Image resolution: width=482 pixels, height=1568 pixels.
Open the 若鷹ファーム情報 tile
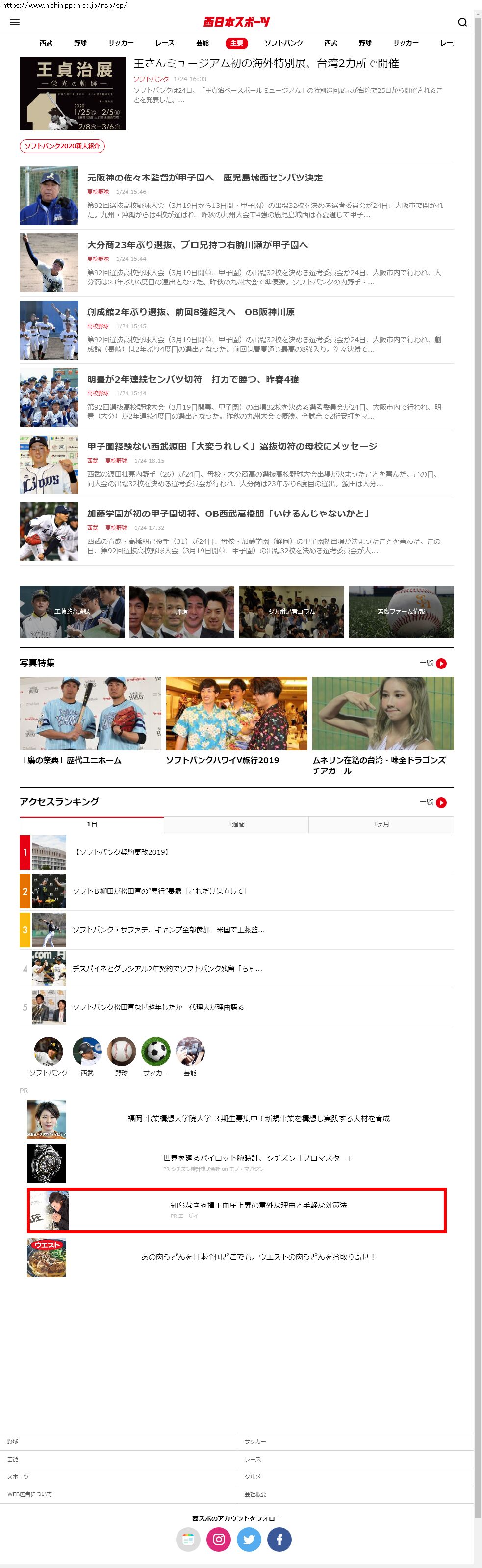[401, 611]
